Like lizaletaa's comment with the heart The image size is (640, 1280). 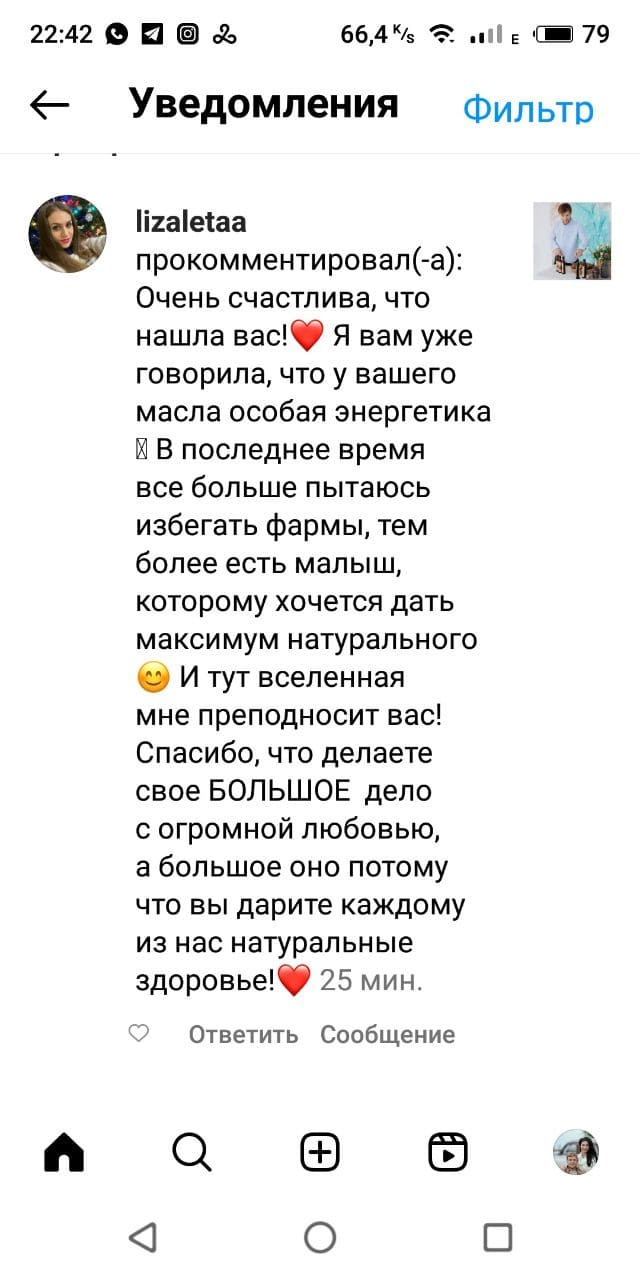click(x=139, y=1035)
